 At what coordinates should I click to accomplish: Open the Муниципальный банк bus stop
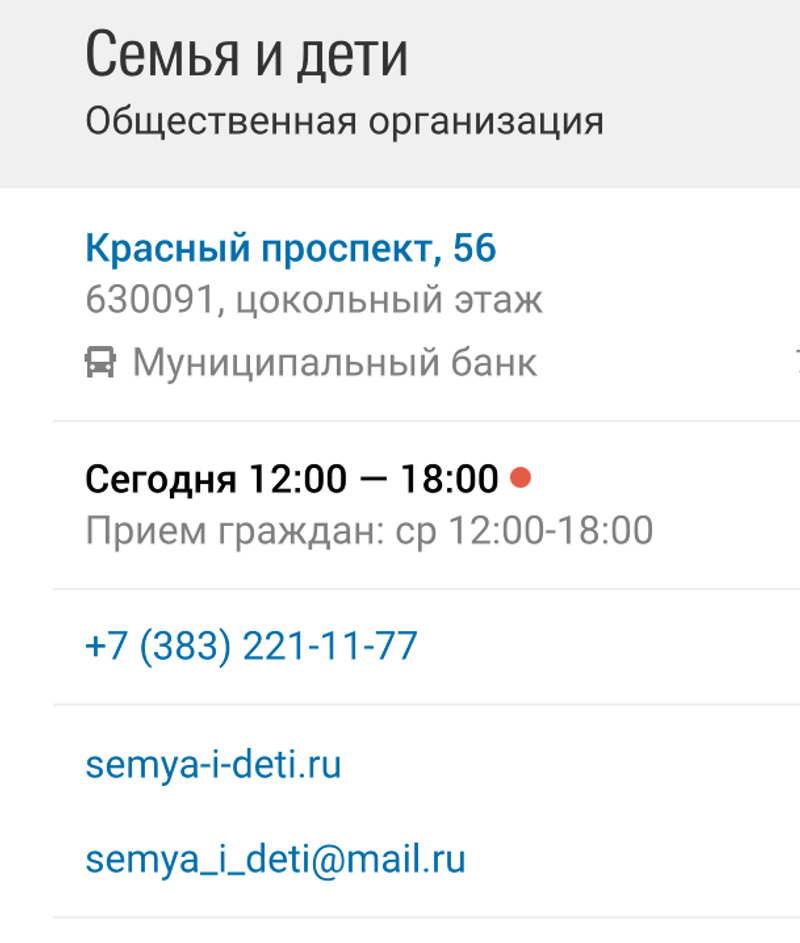334,363
